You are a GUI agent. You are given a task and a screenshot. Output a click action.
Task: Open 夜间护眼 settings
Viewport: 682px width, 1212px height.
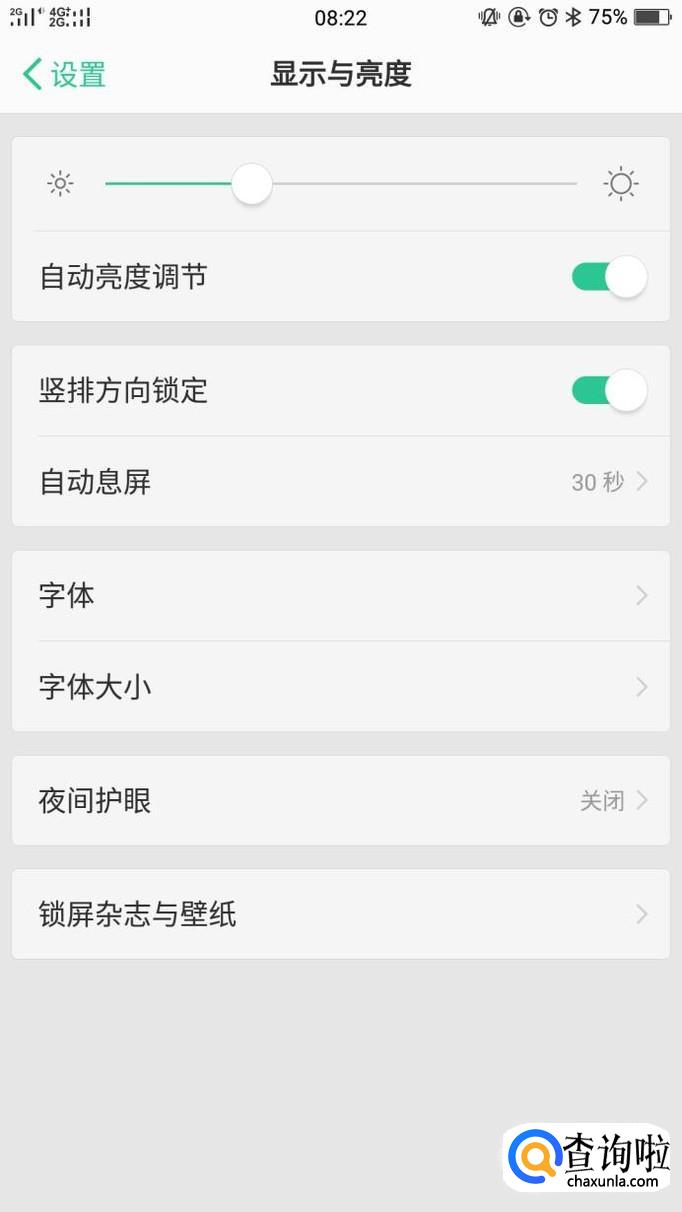click(x=340, y=801)
